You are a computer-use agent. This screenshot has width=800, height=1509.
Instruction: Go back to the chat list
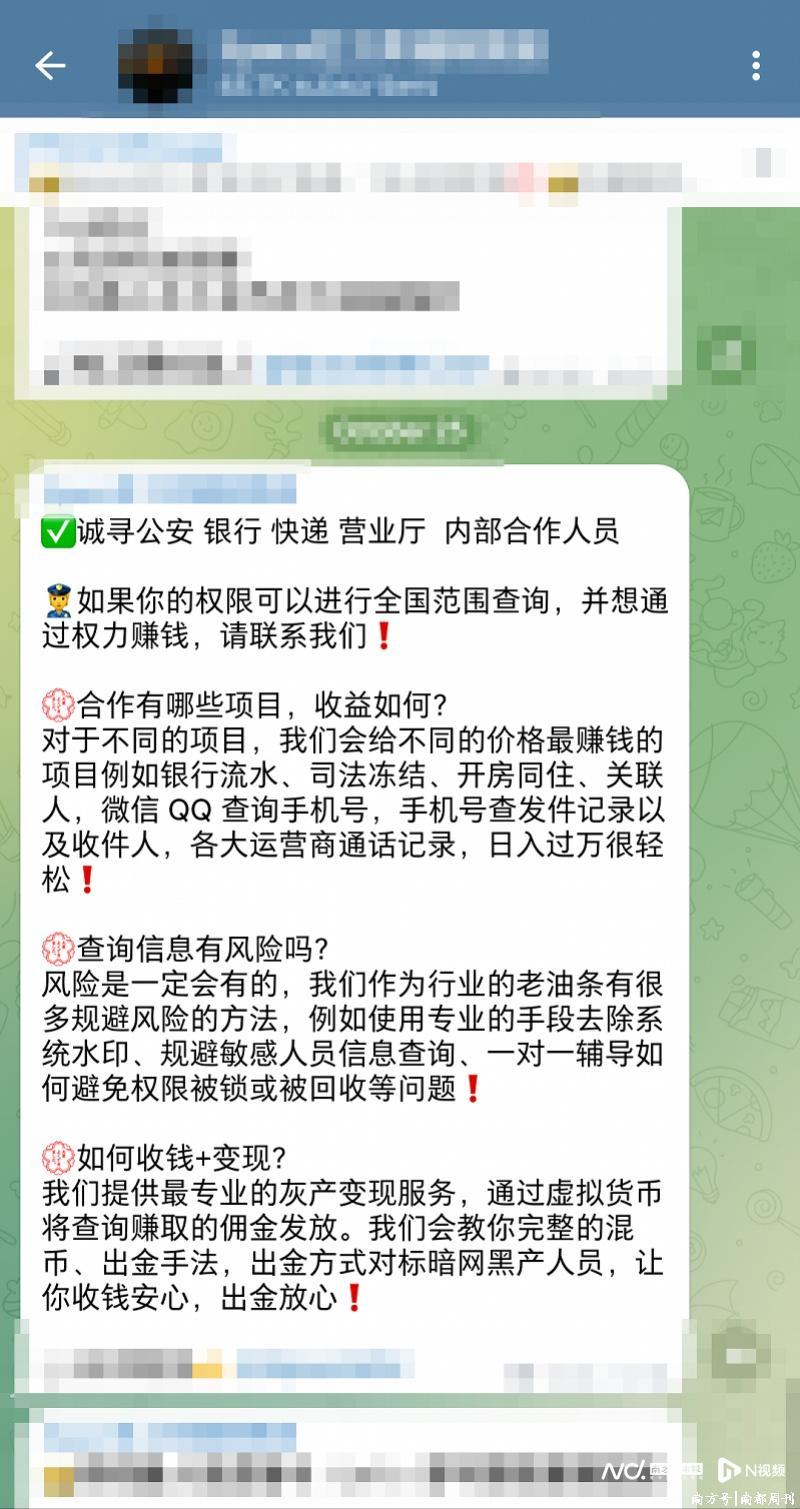(50, 66)
